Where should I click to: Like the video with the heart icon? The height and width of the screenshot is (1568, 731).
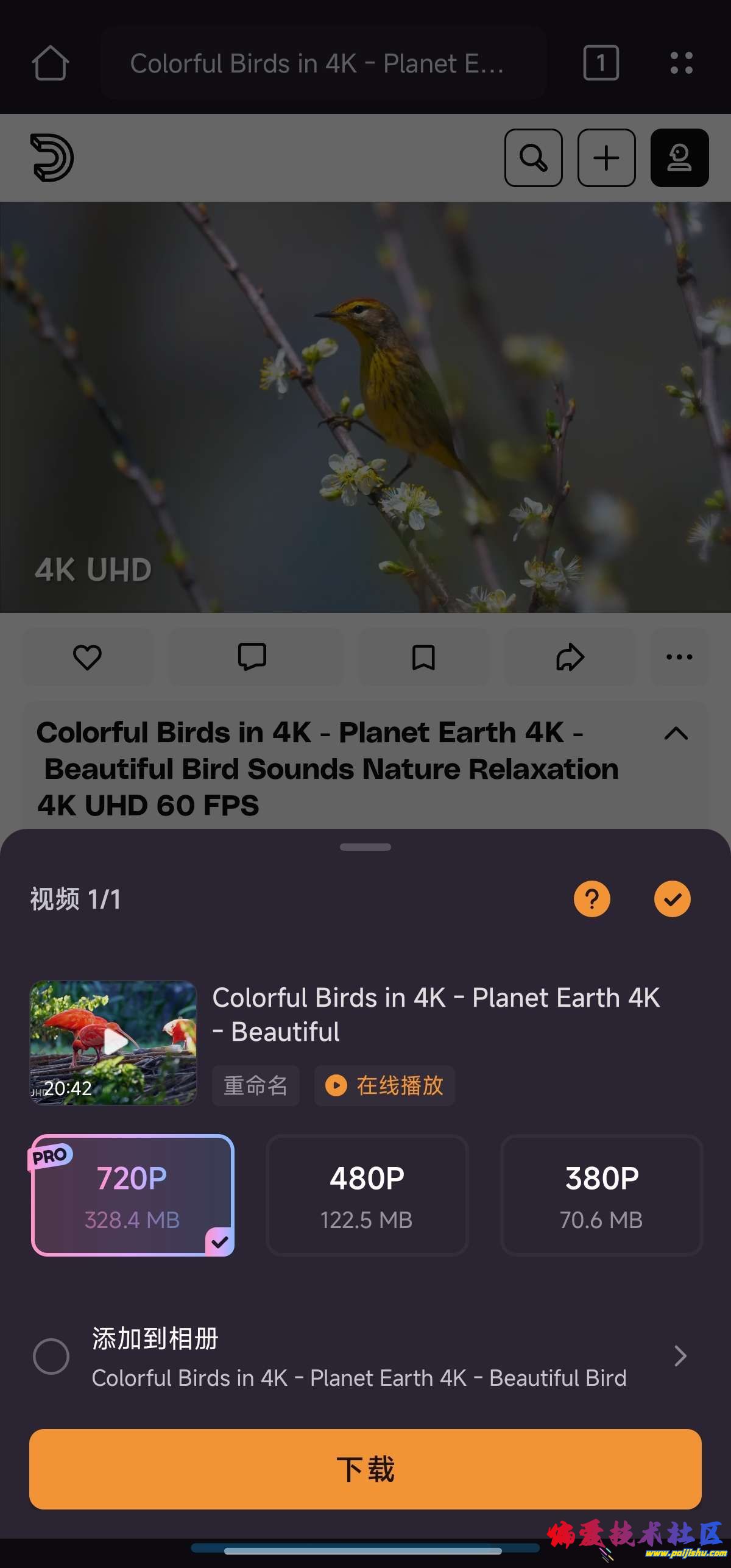tap(87, 657)
